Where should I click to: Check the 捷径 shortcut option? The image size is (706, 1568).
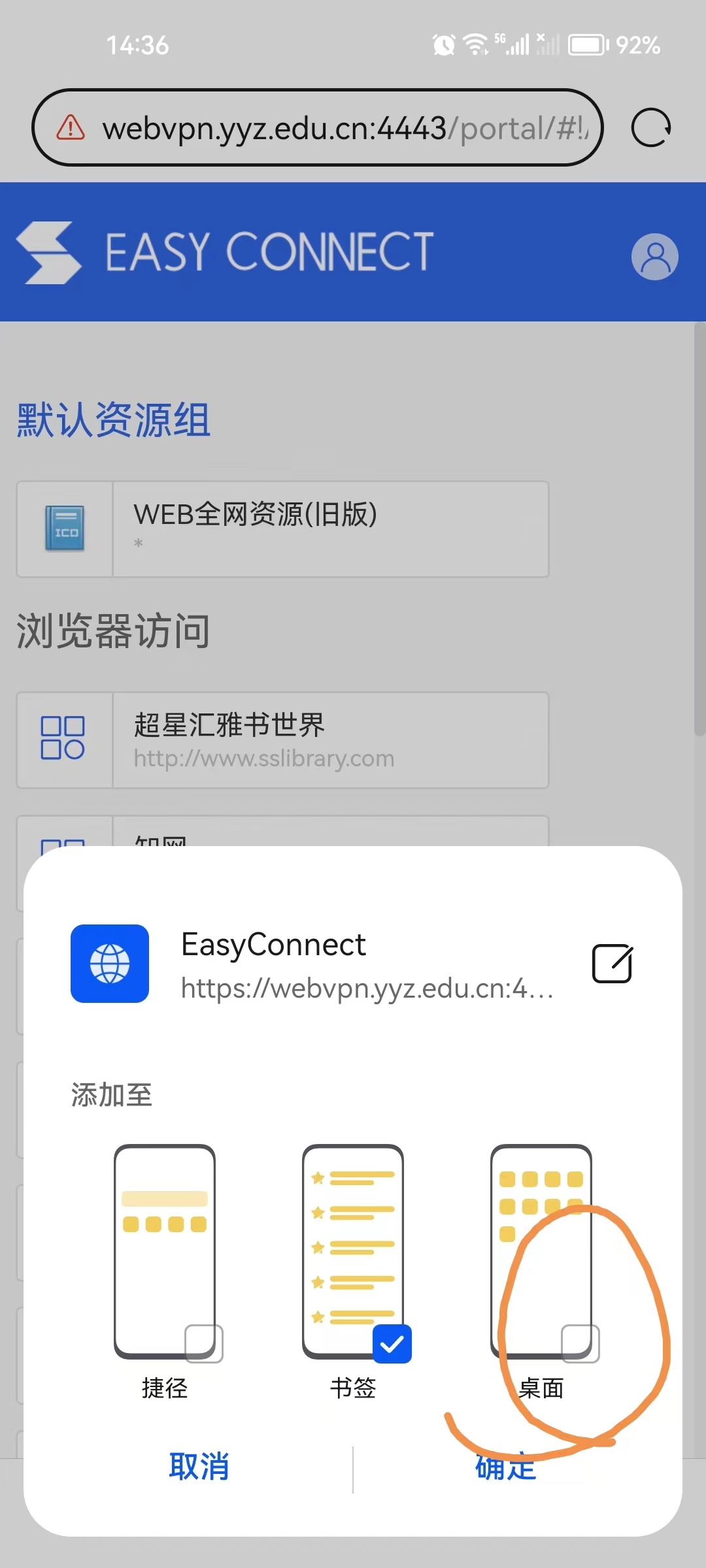pyautogui.click(x=203, y=1343)
